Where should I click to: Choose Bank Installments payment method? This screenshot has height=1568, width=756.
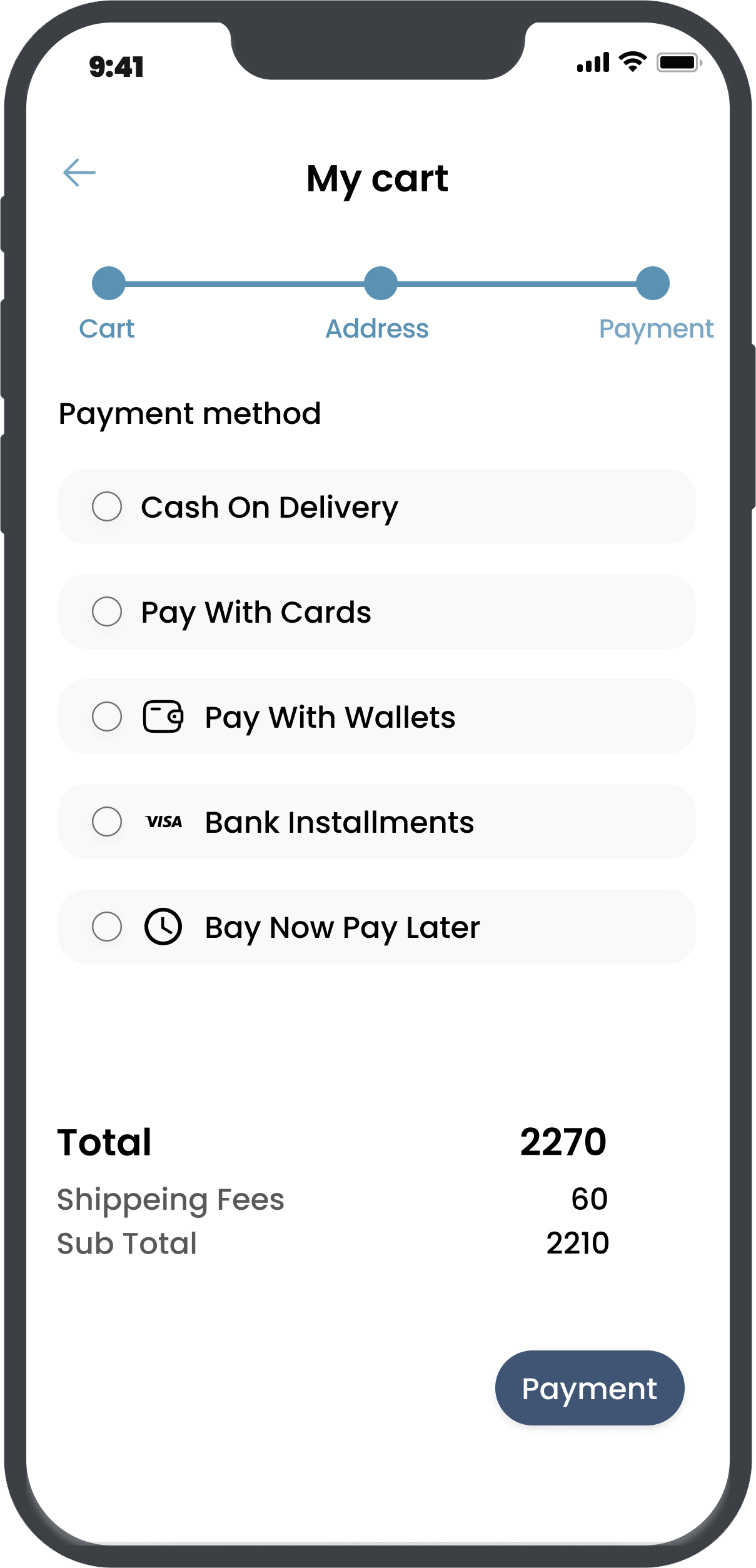tap(107, 822)
